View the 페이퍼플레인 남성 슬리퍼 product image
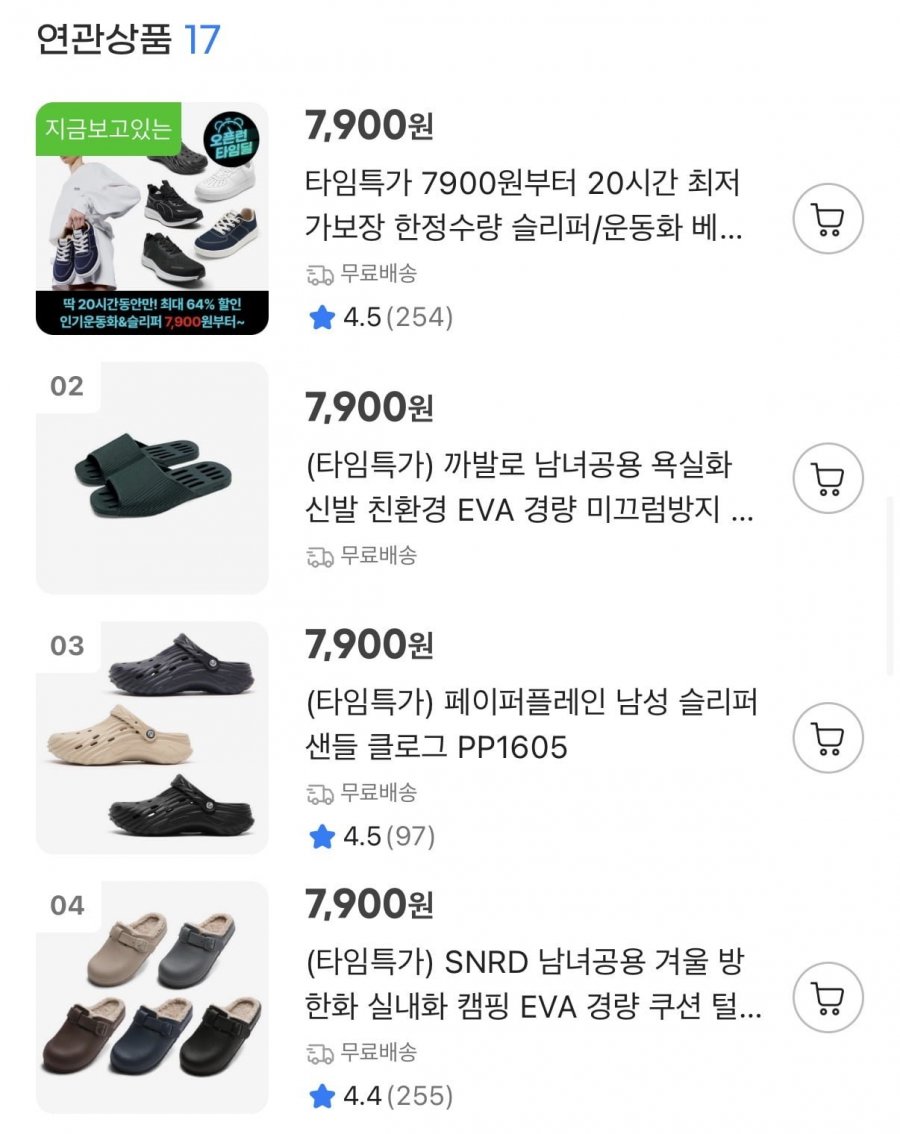This screenshot has width=900, height=1134. [152, 738]
